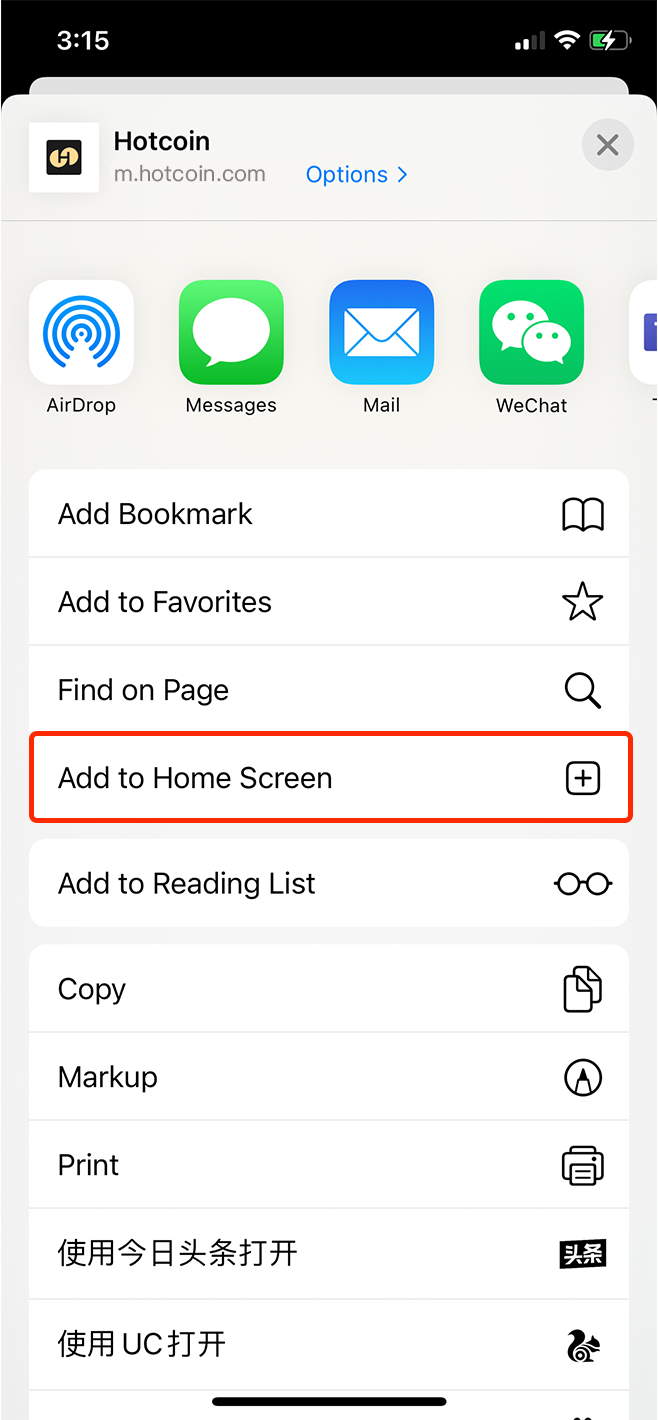Choose 使用 UC 打开 action
The width and height of the screenshot is (658, 1420).
point(329,1343)
